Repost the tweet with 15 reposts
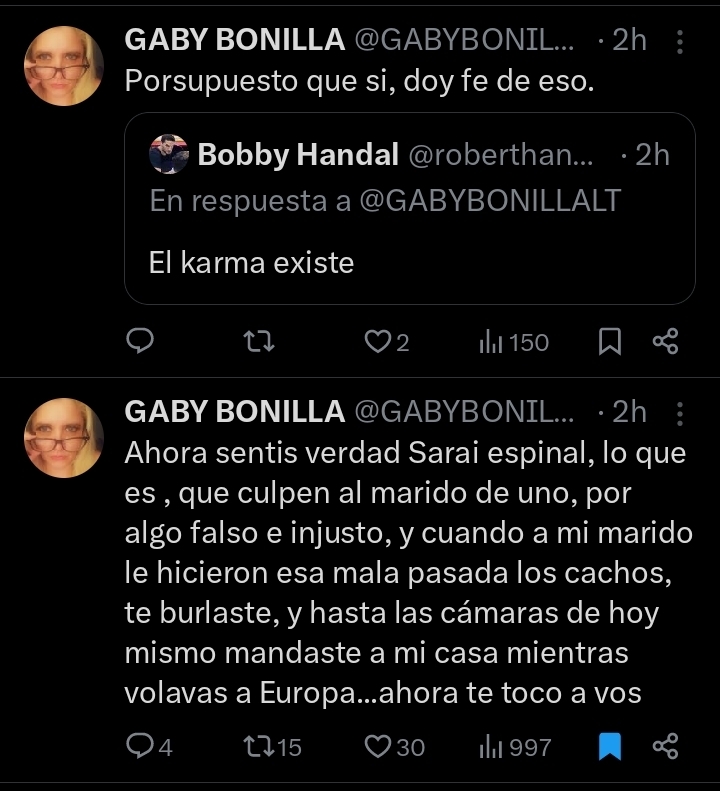Screen dimensions: 720x791 click(260, 746)
